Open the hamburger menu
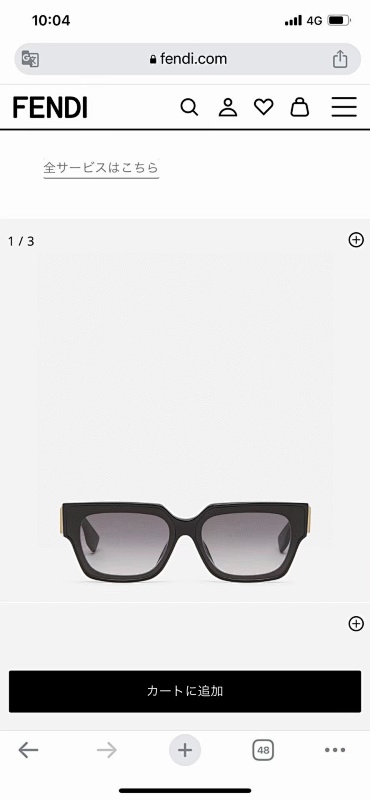Viewport: 370px width, 800px height. coord(344,107)
